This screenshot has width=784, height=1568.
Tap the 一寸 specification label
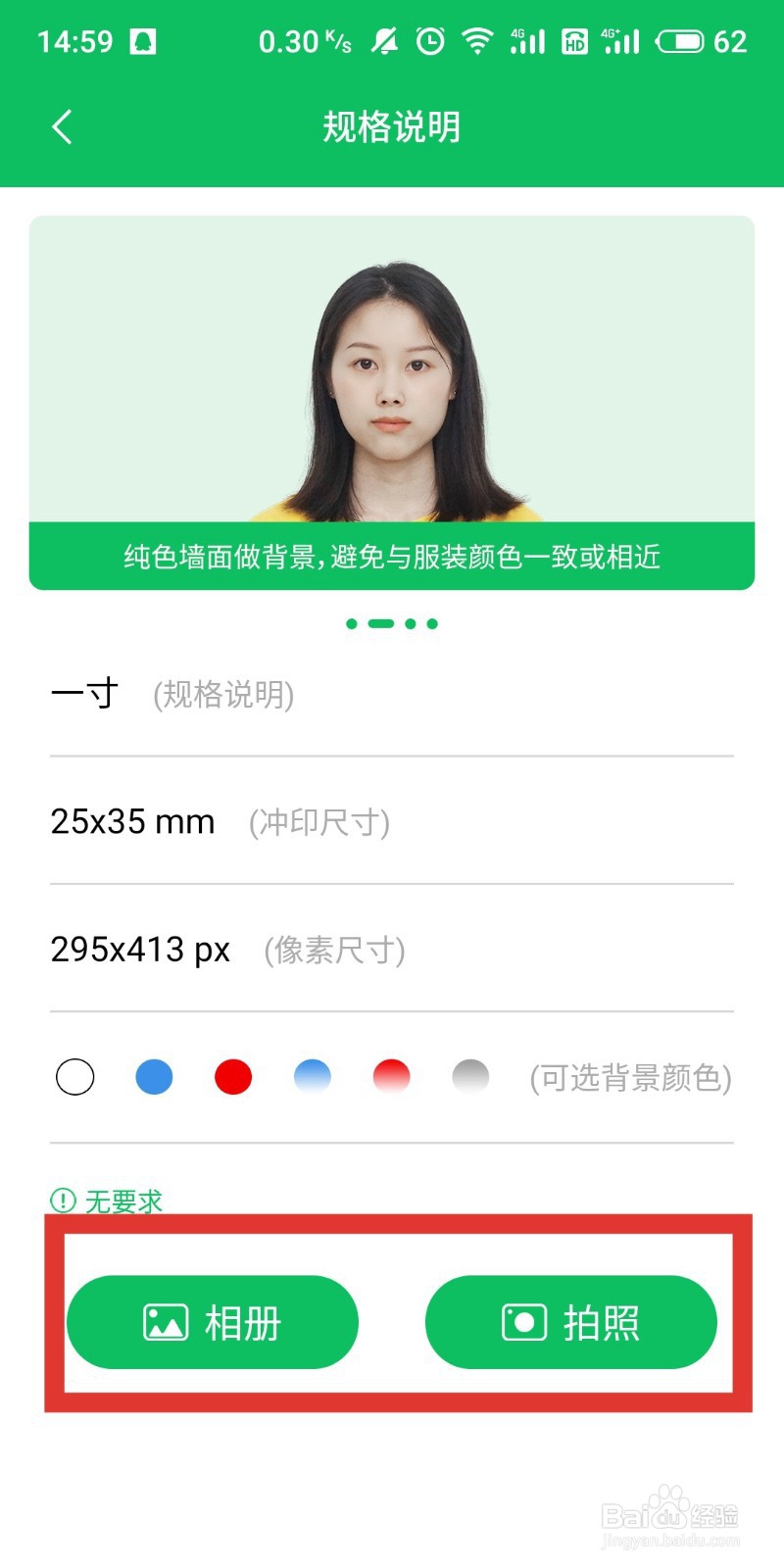pos(83,692)
